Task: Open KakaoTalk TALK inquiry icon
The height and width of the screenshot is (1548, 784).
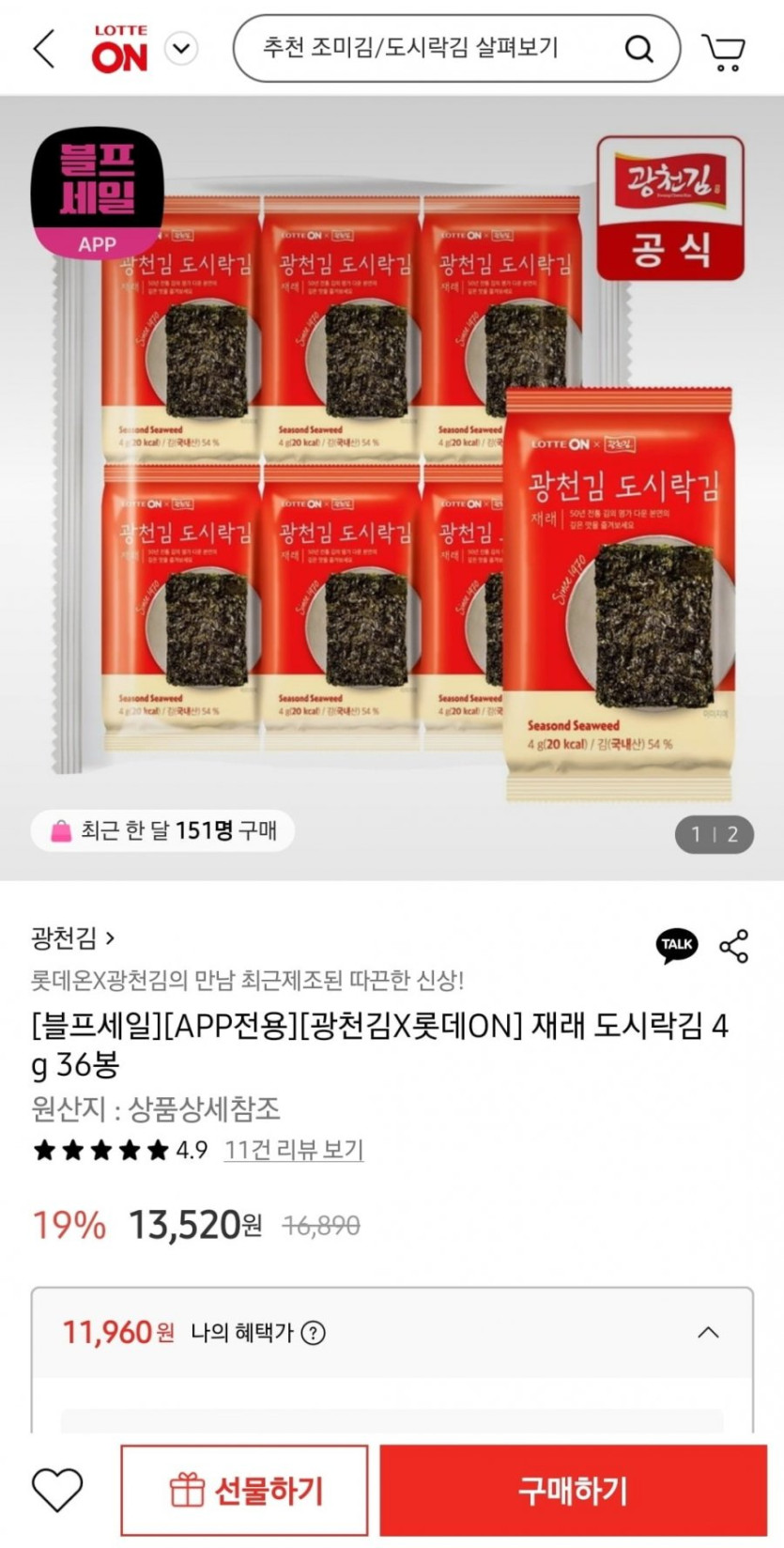Action: click(x=677, y=946)
